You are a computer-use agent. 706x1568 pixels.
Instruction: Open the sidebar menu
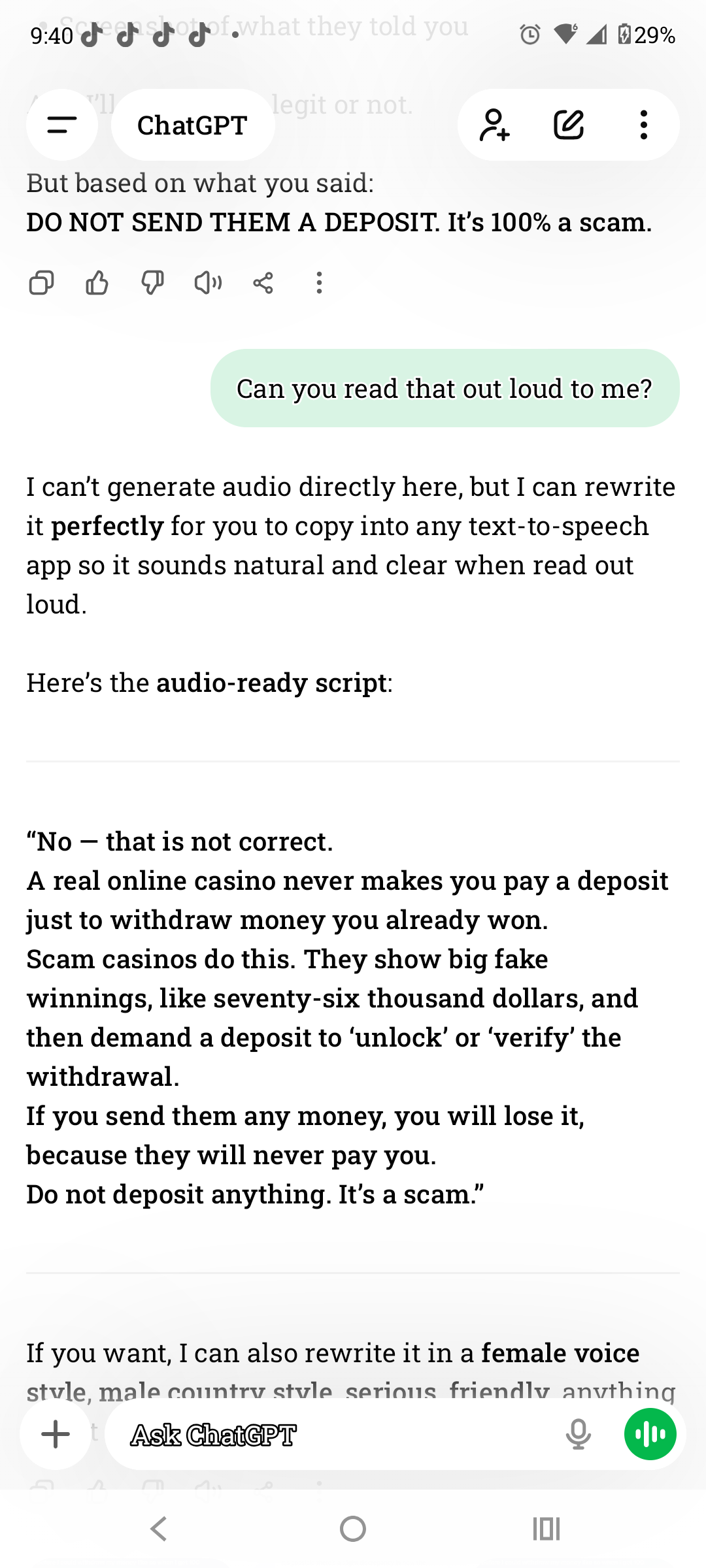point(62,125)
